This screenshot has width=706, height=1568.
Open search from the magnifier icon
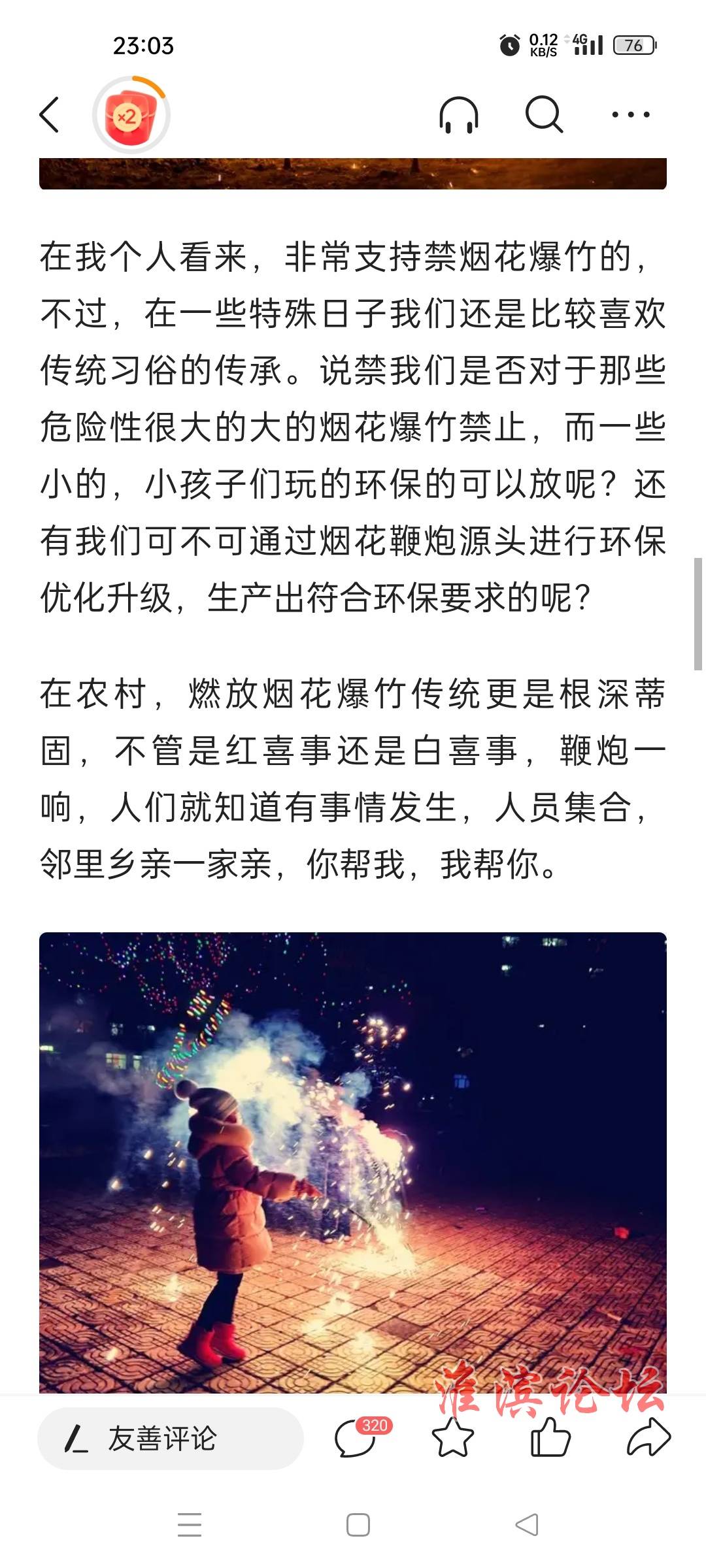tap(545, 115)
